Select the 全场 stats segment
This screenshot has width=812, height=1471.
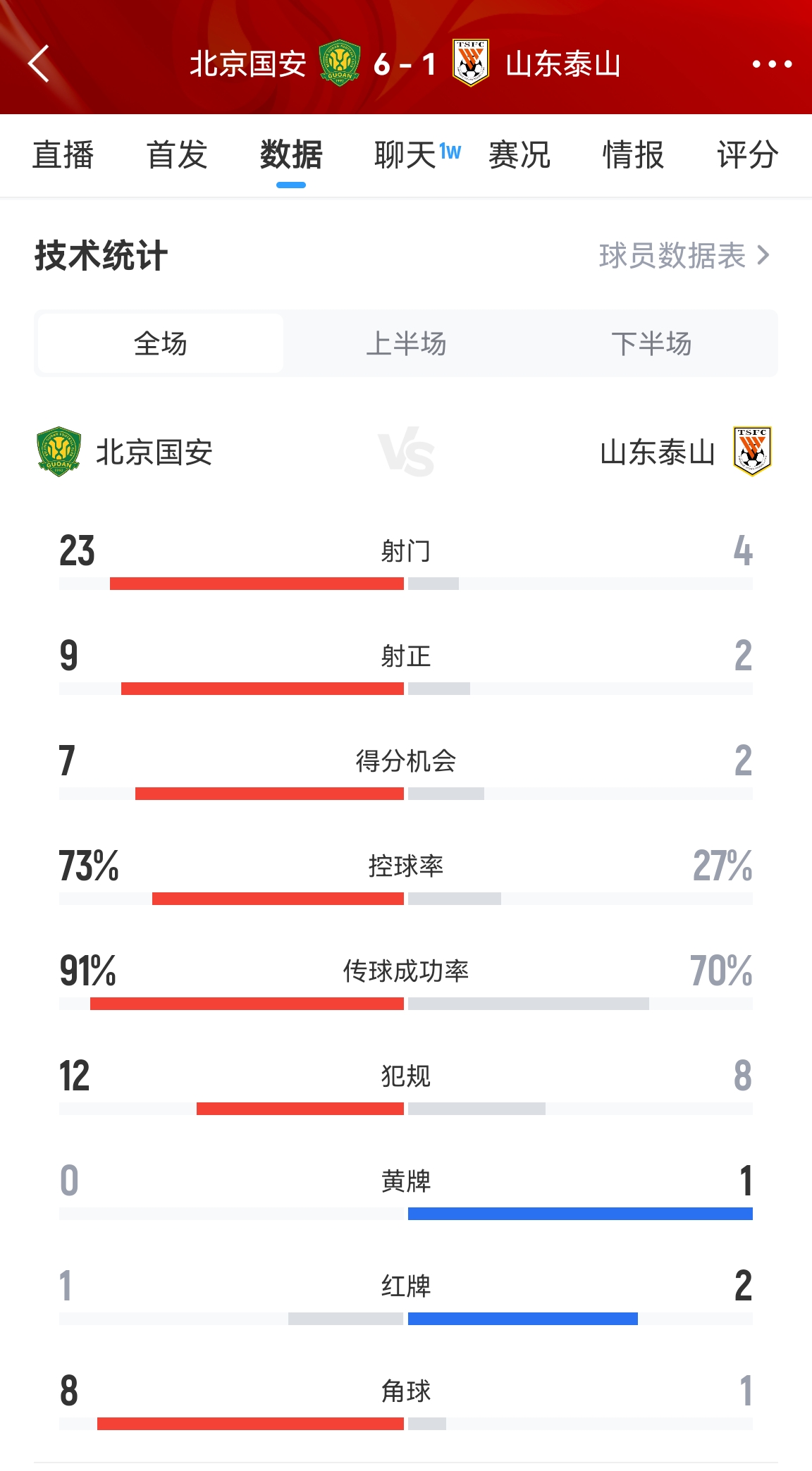coord(161,343)
